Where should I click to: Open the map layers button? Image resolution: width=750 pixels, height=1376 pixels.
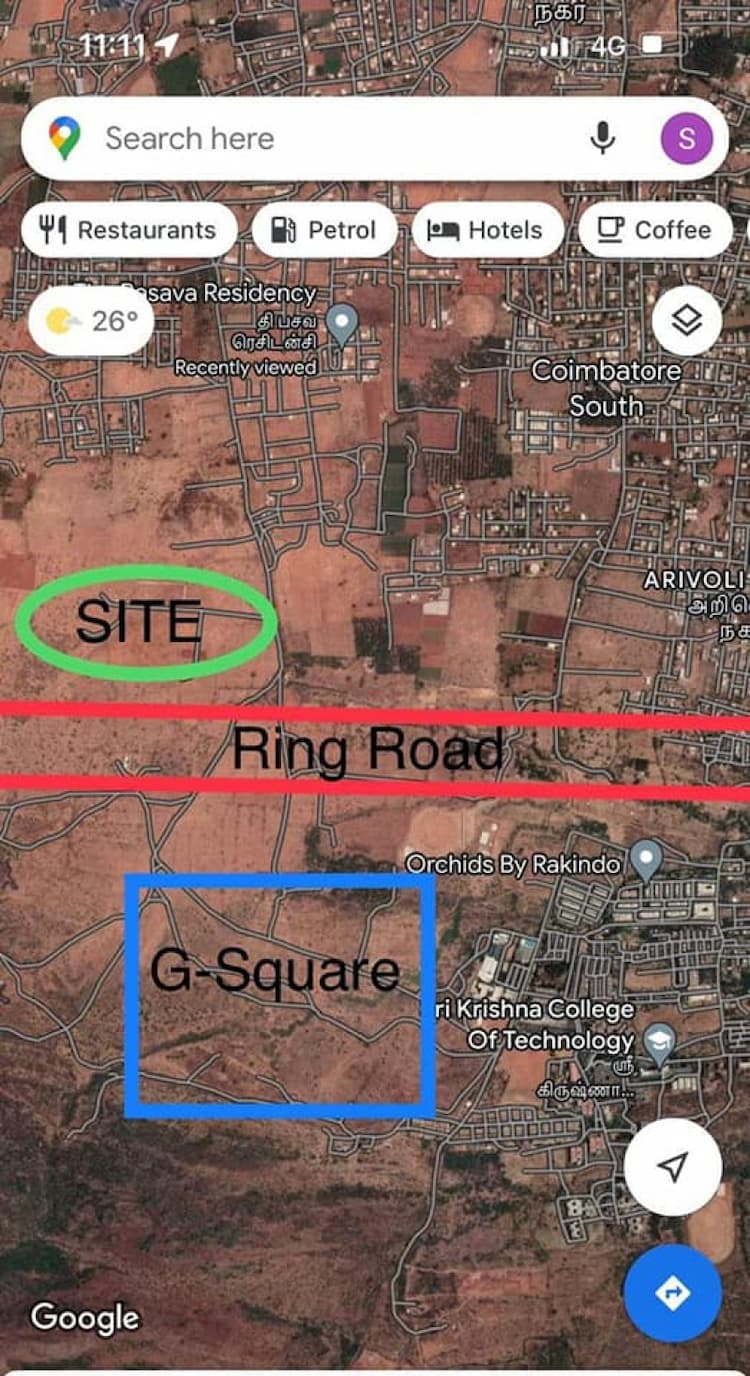click(687, 321)
